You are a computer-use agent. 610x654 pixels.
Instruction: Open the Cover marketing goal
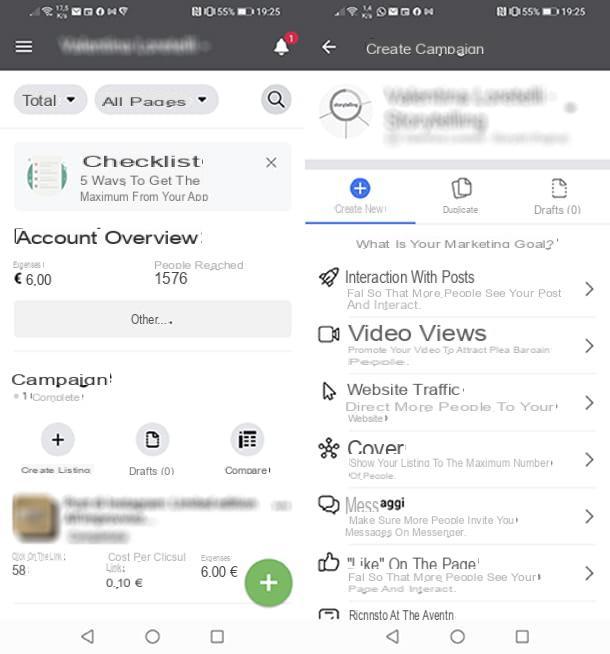(x=455, y=459)
